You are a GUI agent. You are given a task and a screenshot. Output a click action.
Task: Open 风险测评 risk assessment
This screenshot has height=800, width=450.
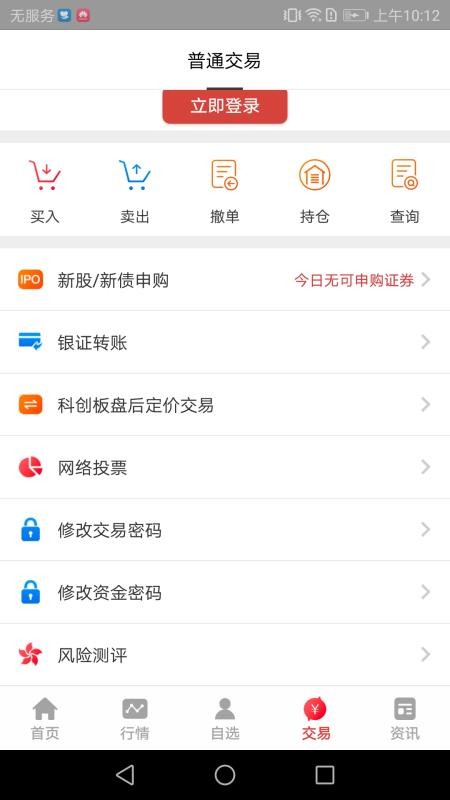(225, 655)
